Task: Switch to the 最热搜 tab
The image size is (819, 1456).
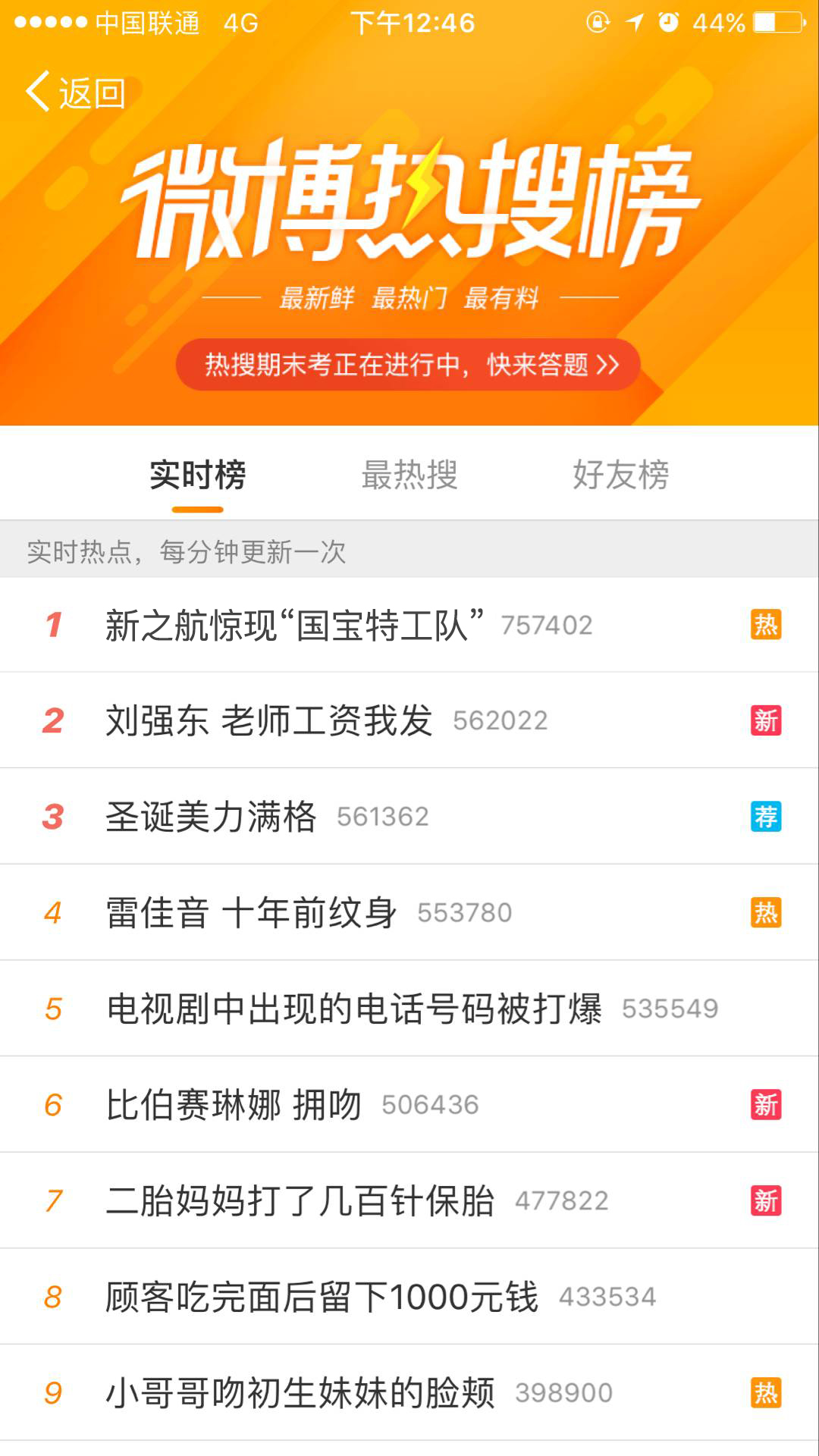Action: [x=409, y=475]
